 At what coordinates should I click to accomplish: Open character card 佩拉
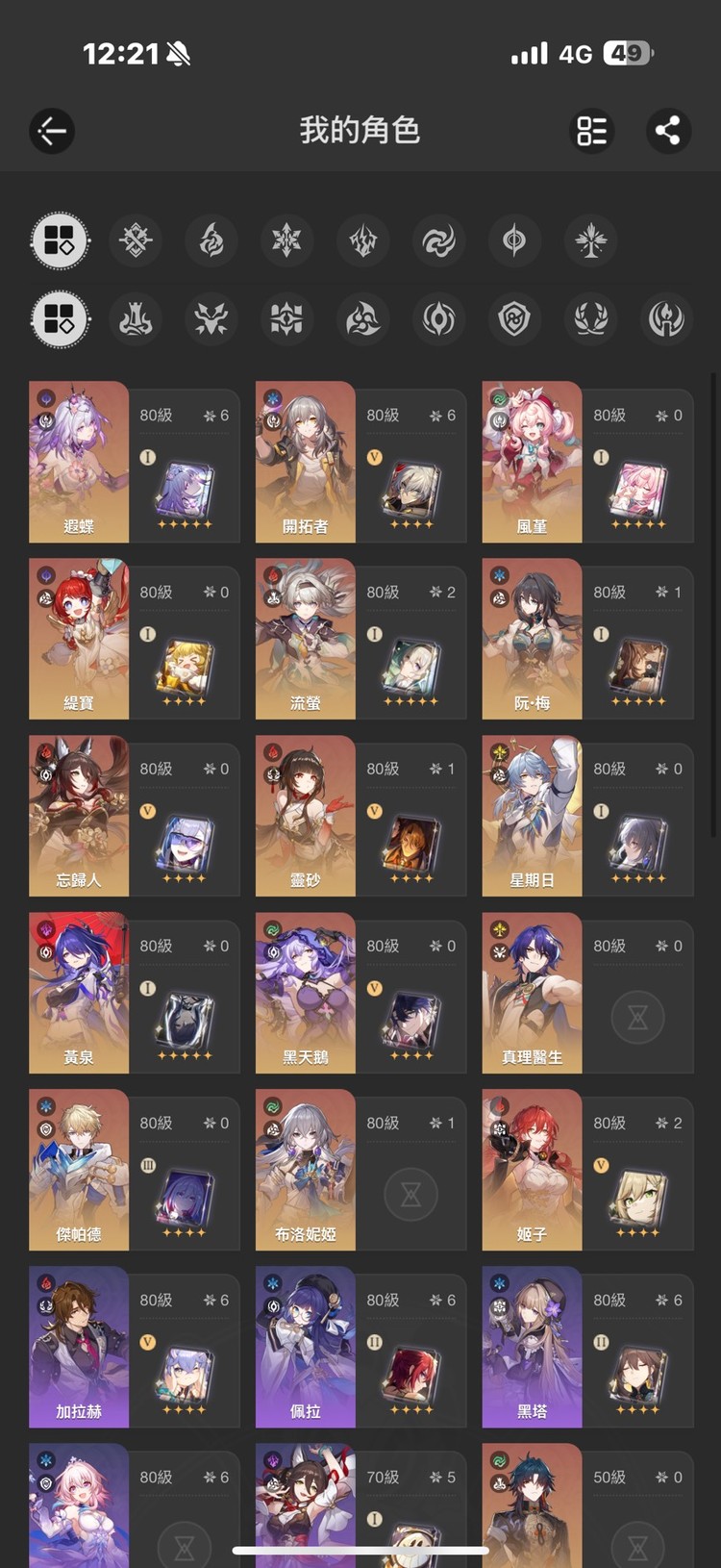(306, 1347)
